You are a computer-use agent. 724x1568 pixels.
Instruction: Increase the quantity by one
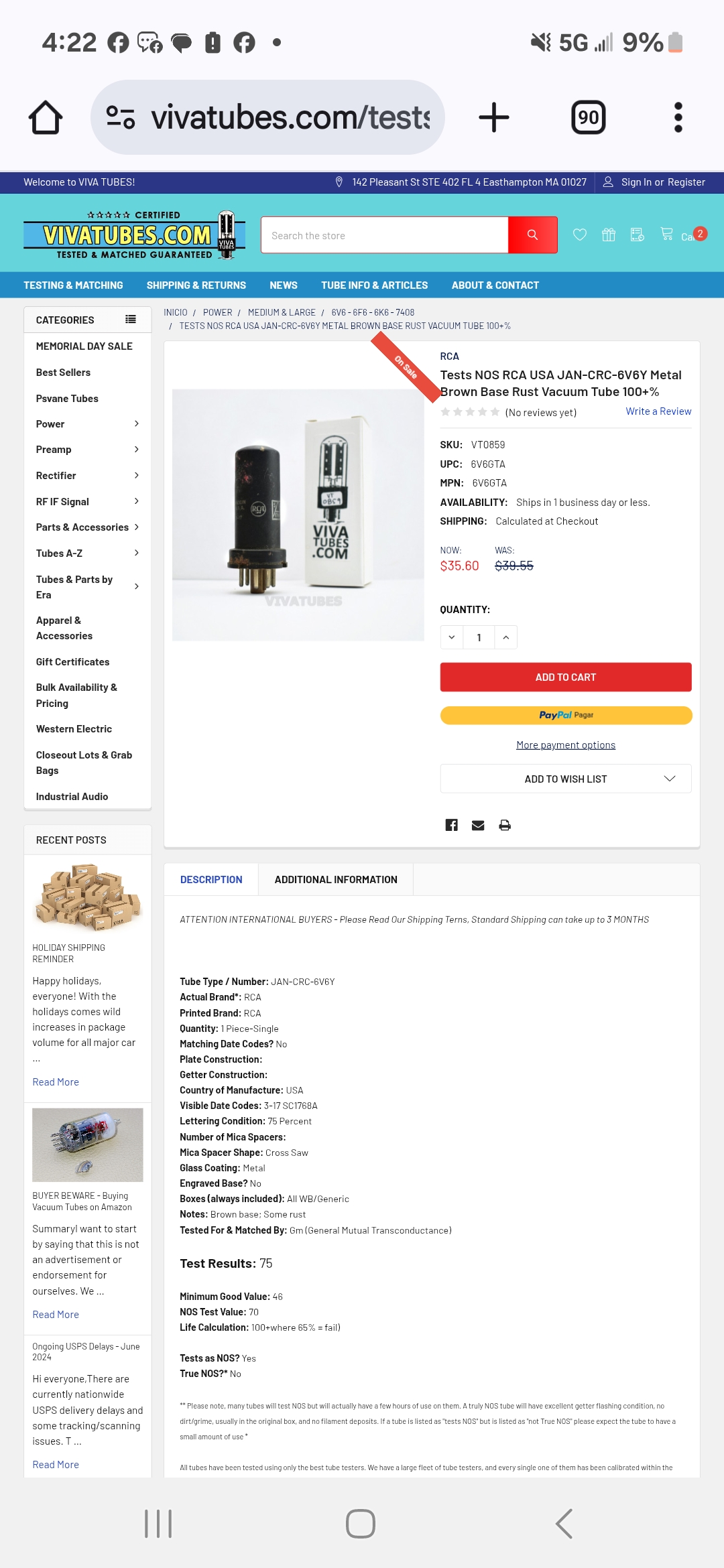(x=506, y=637)
